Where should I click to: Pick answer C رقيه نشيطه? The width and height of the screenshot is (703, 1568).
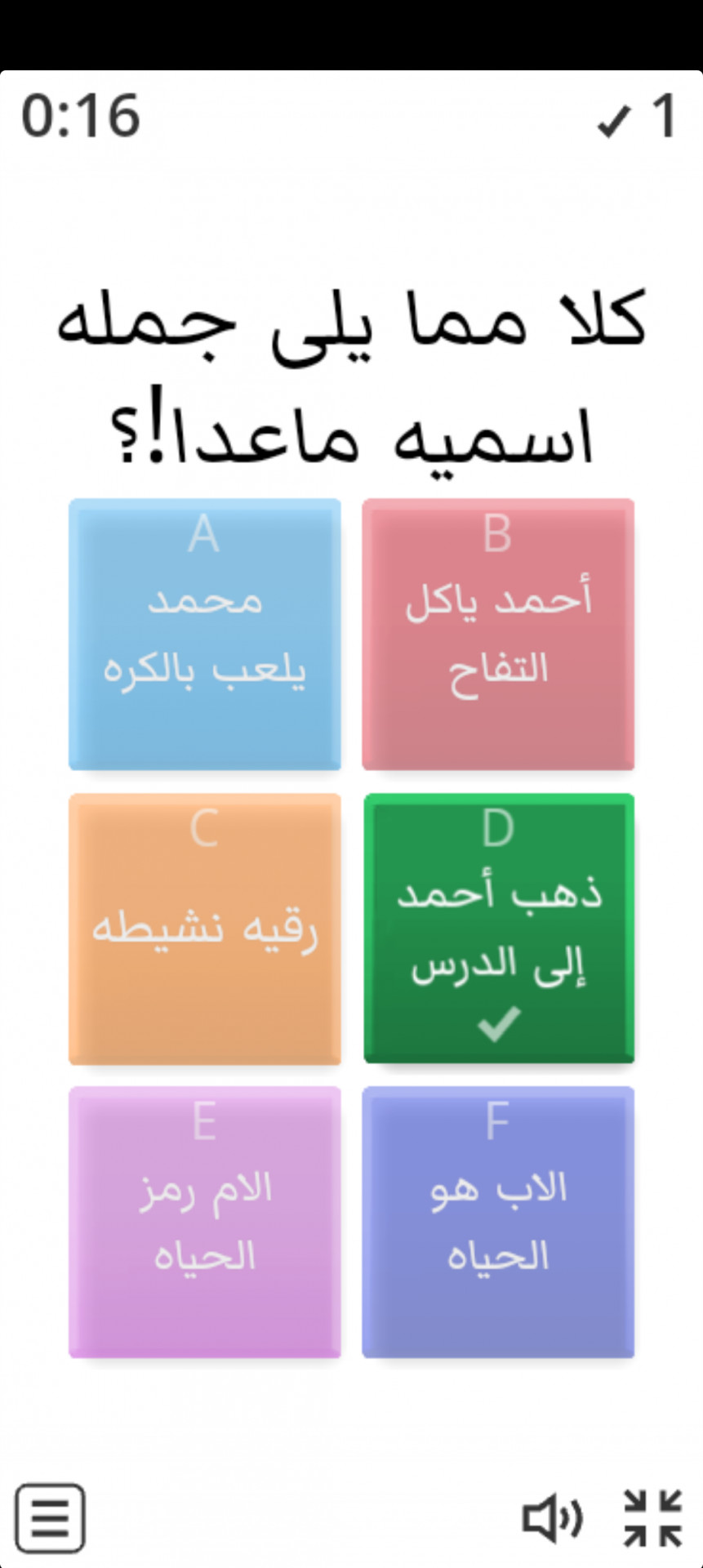(204, 929)
